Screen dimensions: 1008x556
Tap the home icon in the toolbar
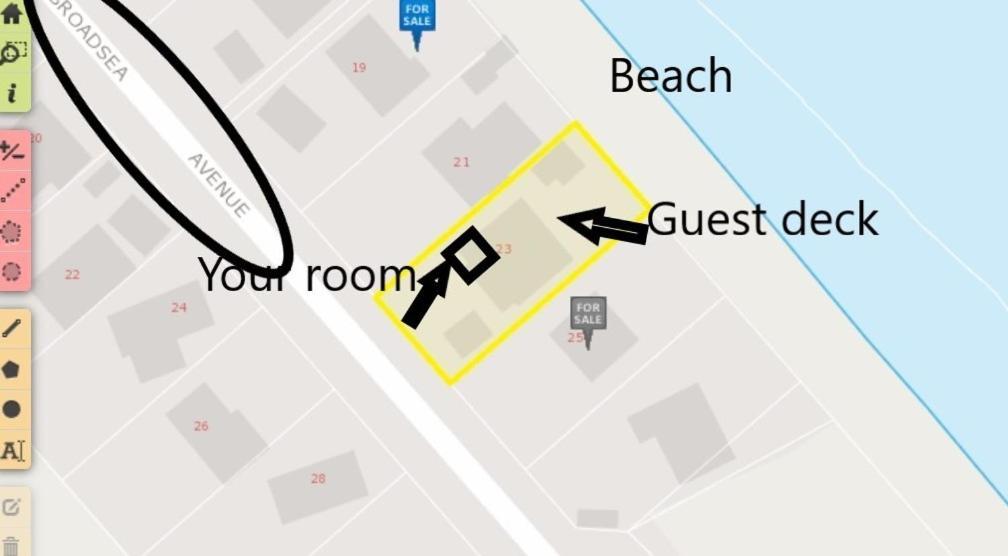pos(12,13)
